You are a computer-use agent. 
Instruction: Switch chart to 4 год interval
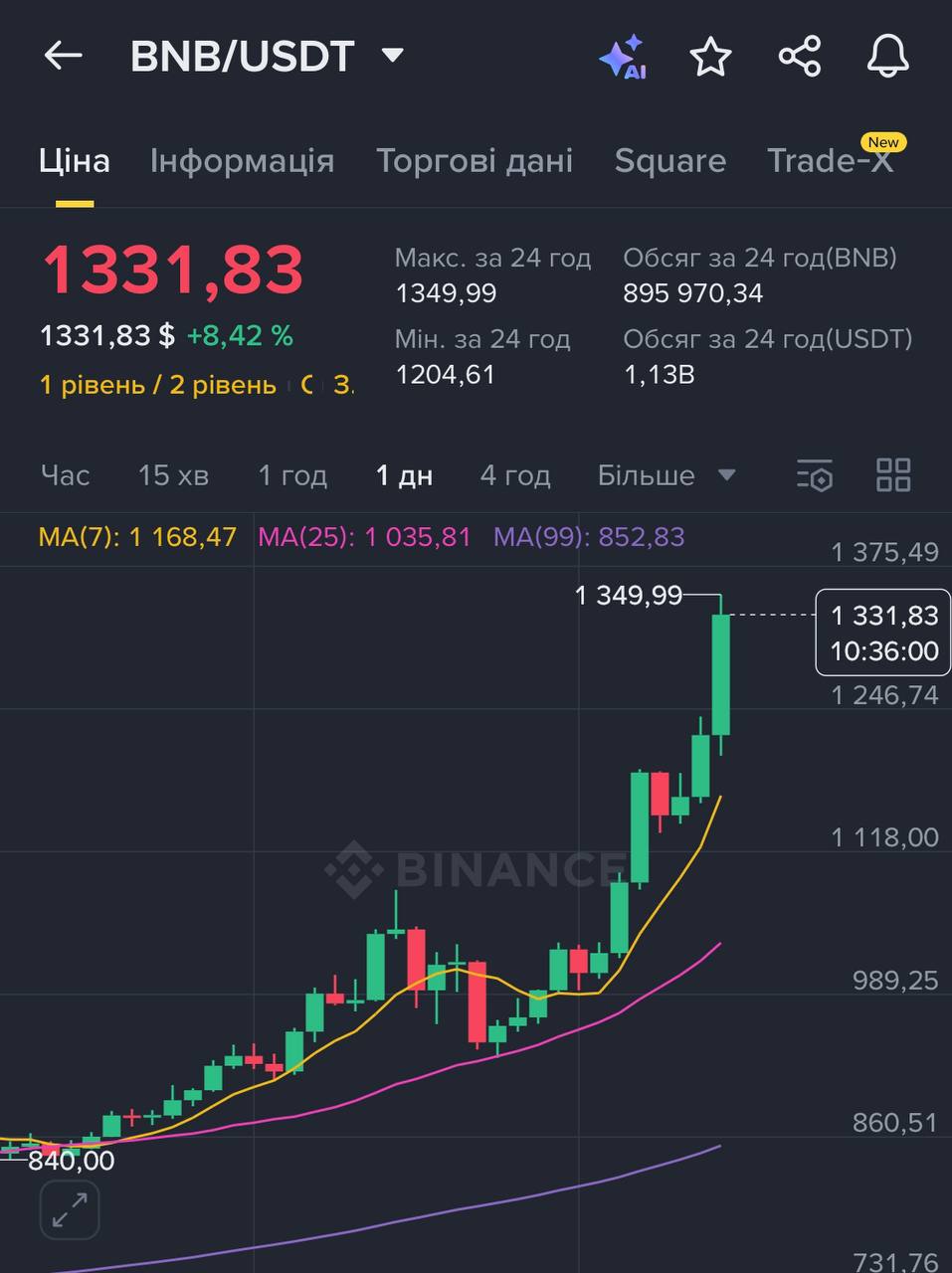[x=515, y=475]
